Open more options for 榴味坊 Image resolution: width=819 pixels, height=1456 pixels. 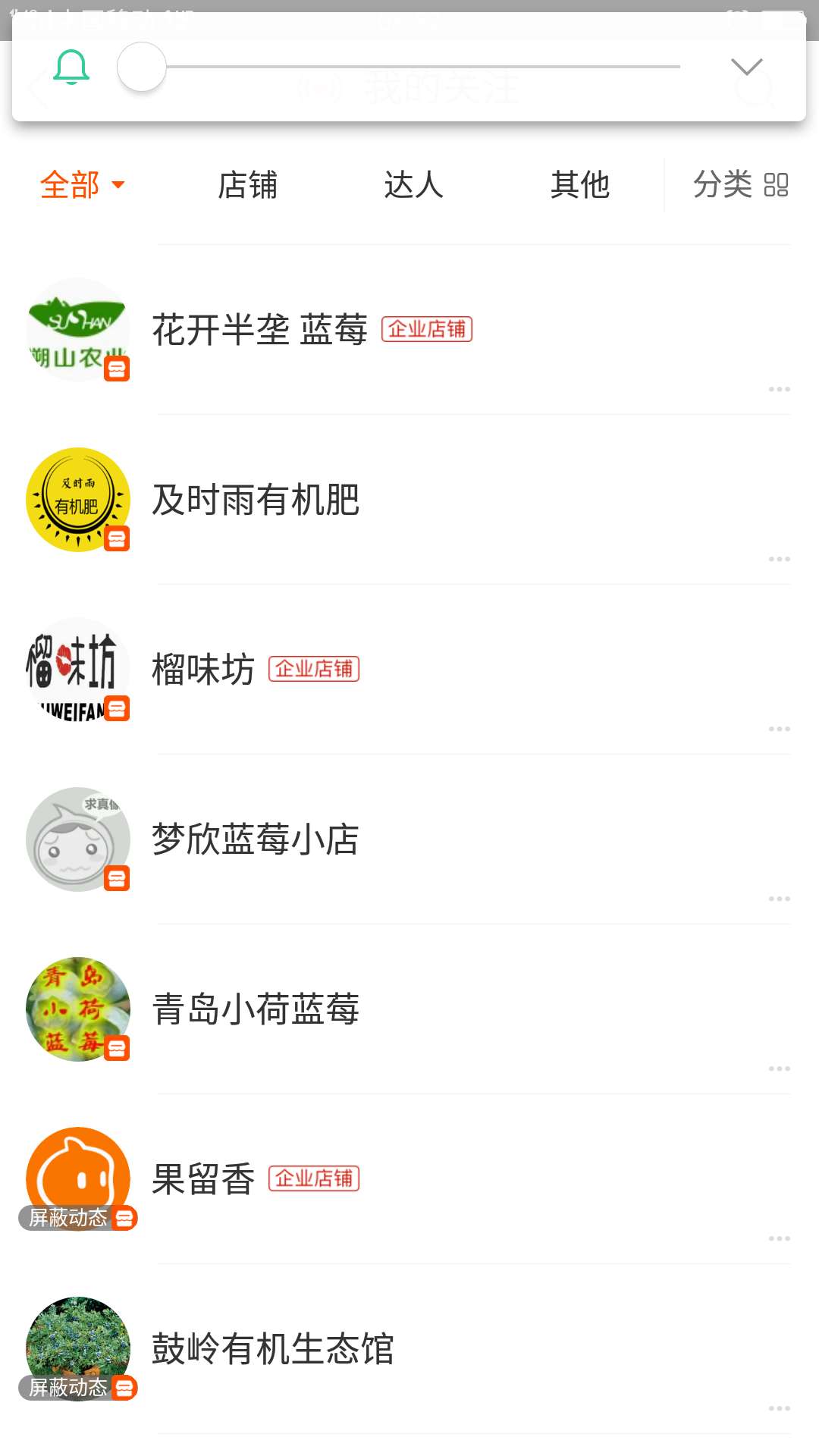(x=779, y=729)
